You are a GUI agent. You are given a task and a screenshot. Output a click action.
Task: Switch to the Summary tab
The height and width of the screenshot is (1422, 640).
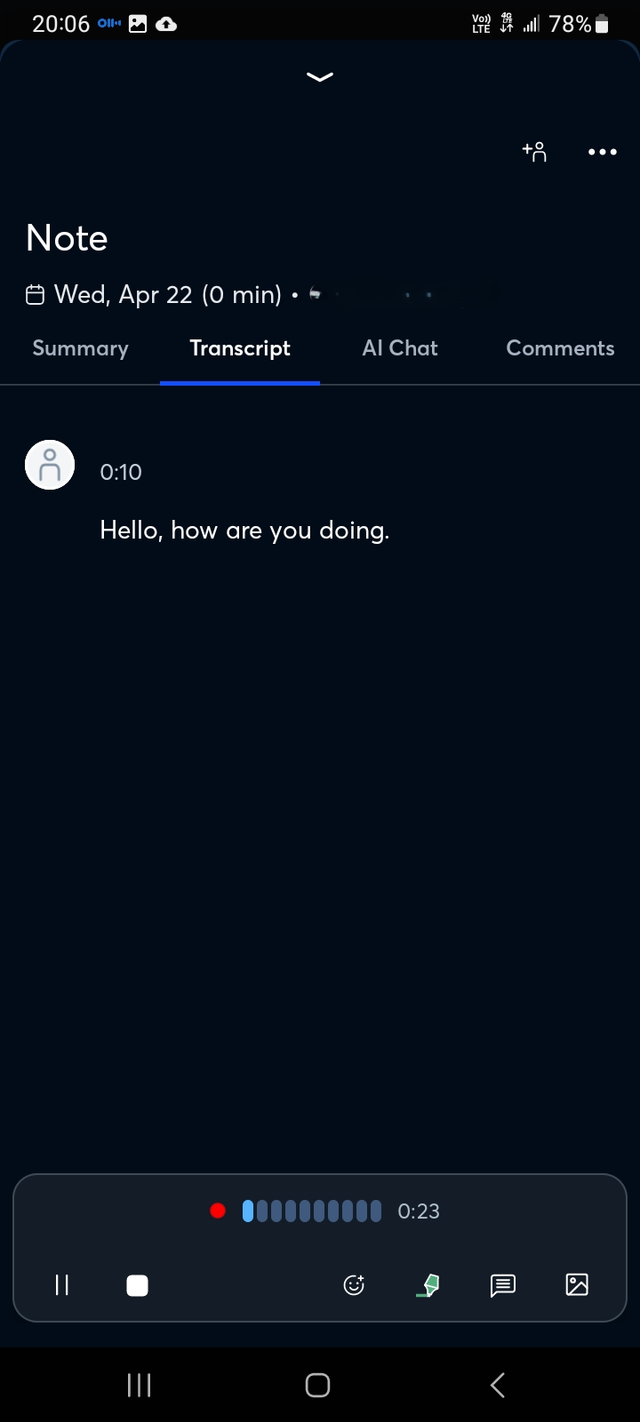click(x=80, y=348)
